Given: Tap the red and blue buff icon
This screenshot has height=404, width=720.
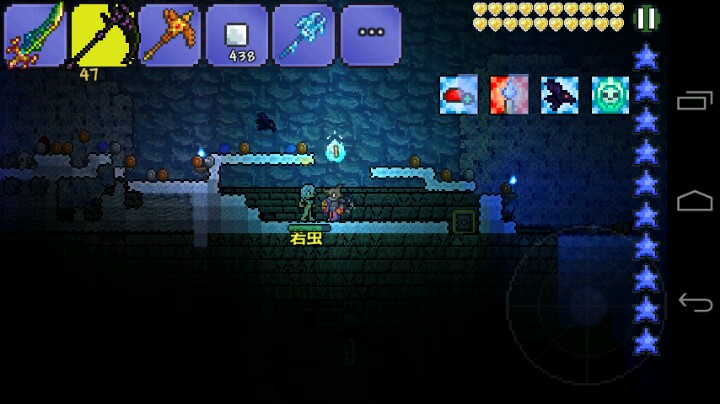Looking at the screenshot, I should tap(509, 95).
